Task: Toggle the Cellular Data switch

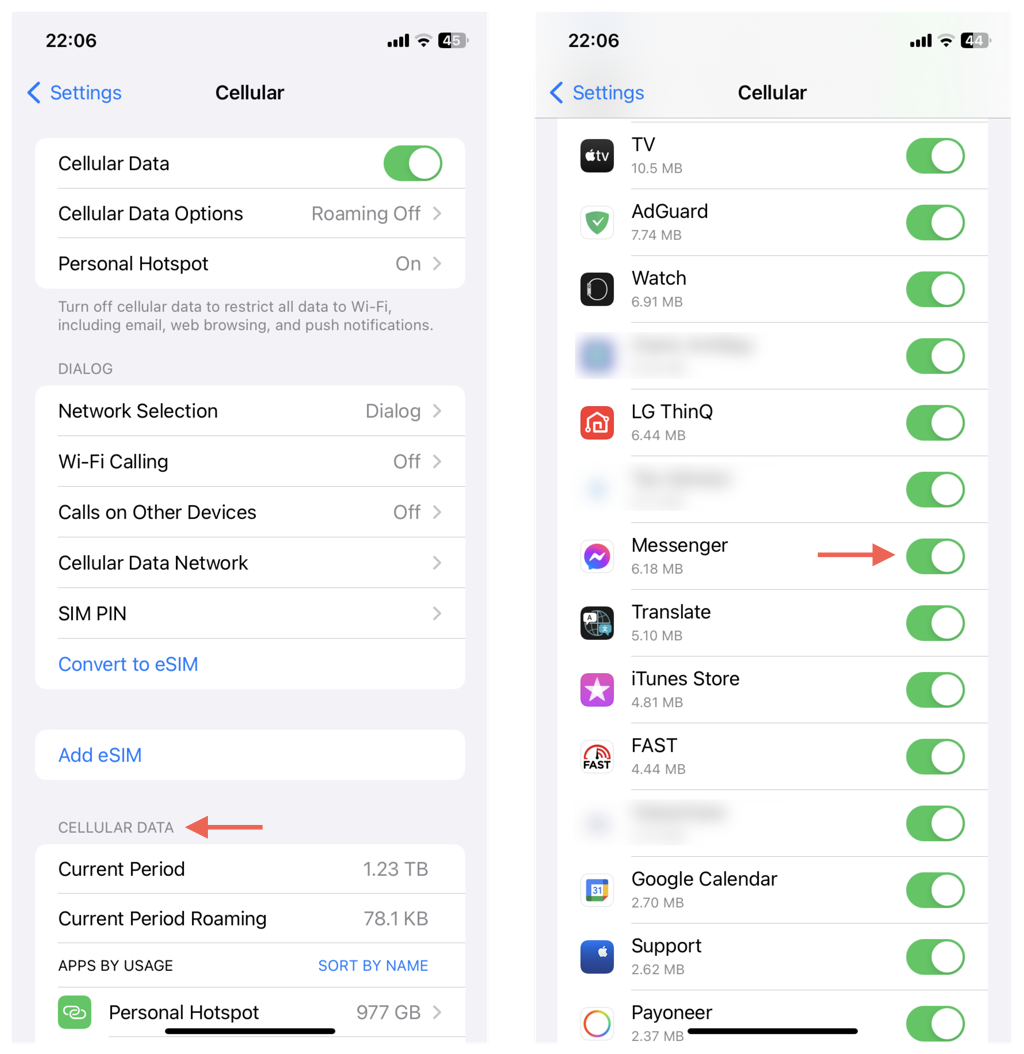Action: [412, 164]
